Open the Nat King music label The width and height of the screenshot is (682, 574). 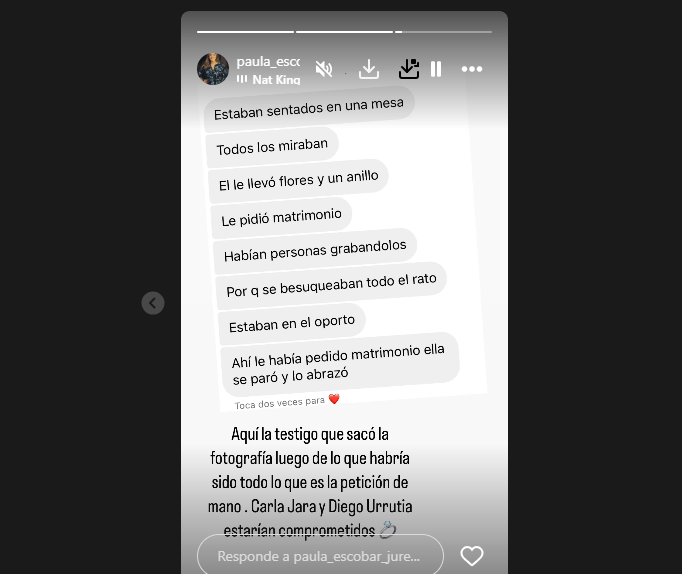pyautogui.click(x=272, y=79)
